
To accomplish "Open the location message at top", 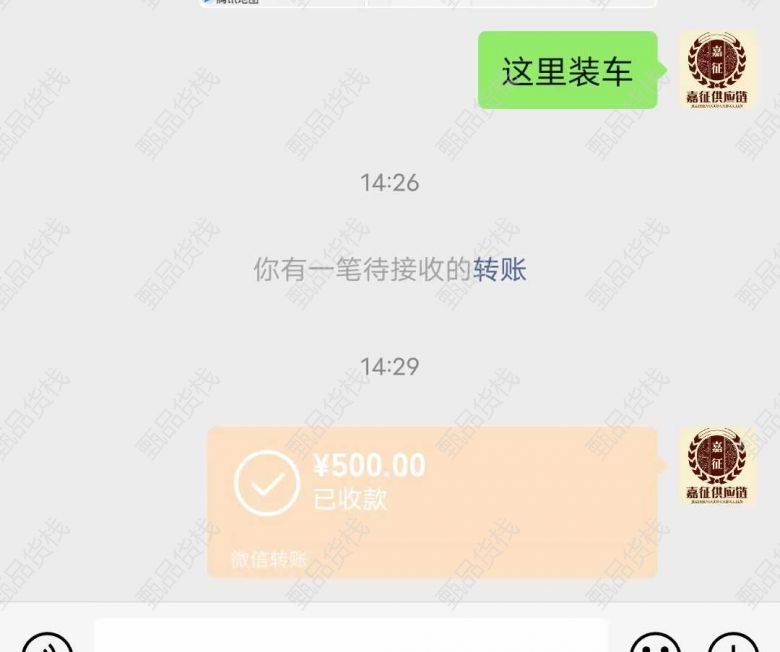I will pyautogui.click(x=428, y=3).
